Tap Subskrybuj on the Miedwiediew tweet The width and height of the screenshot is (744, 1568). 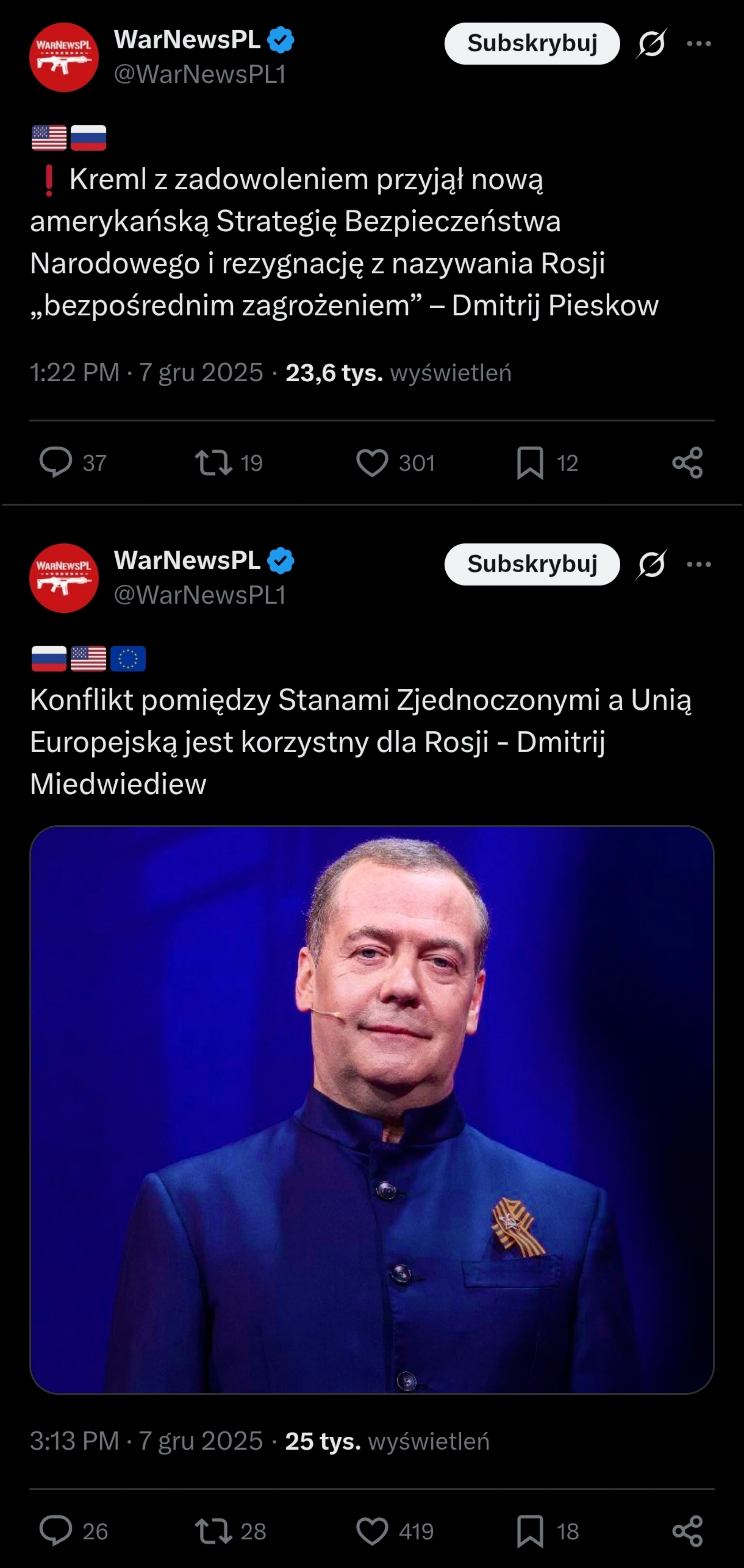click(531, 564)
